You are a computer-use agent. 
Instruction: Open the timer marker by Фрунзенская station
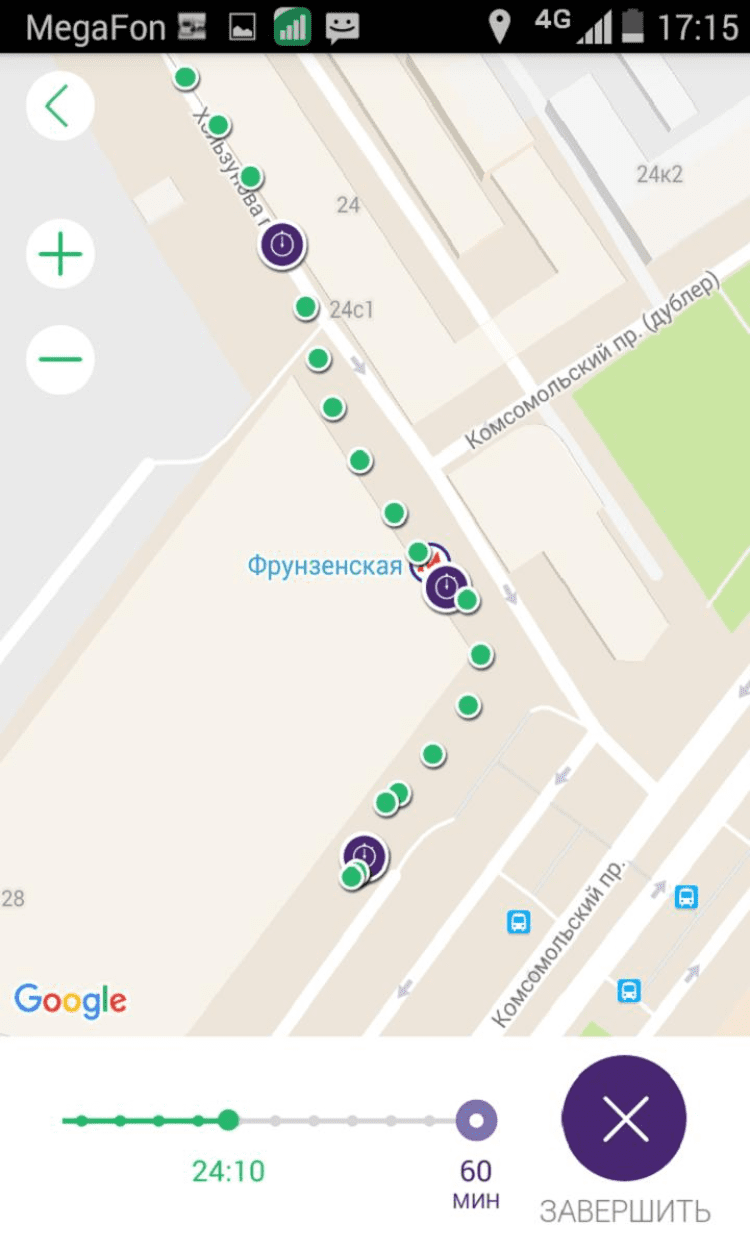[445, 587]
